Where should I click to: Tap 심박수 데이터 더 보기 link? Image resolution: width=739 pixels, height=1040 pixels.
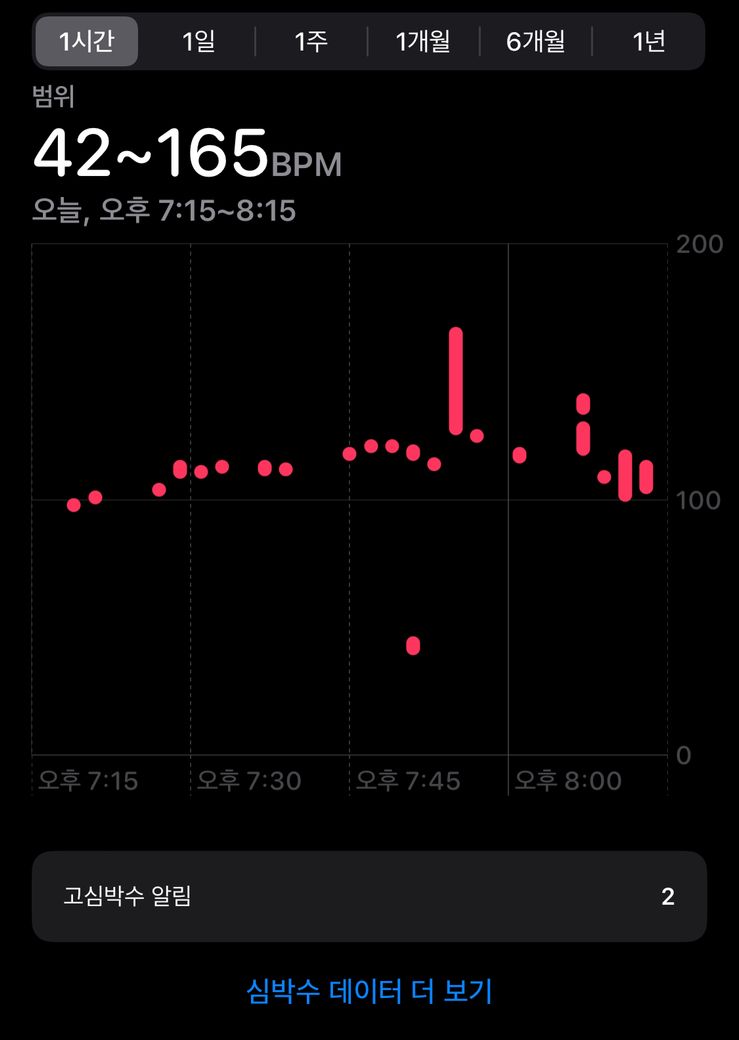tap(369, 992)
